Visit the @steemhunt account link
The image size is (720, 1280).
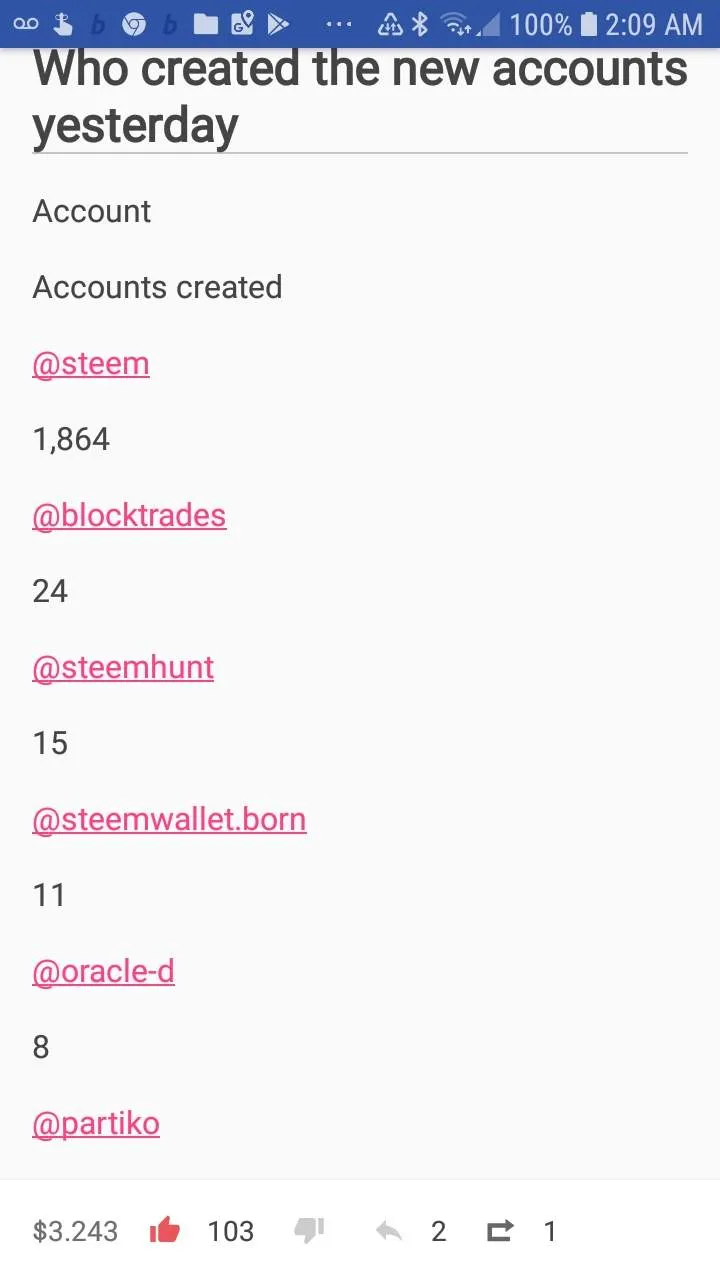pos(123,667)
